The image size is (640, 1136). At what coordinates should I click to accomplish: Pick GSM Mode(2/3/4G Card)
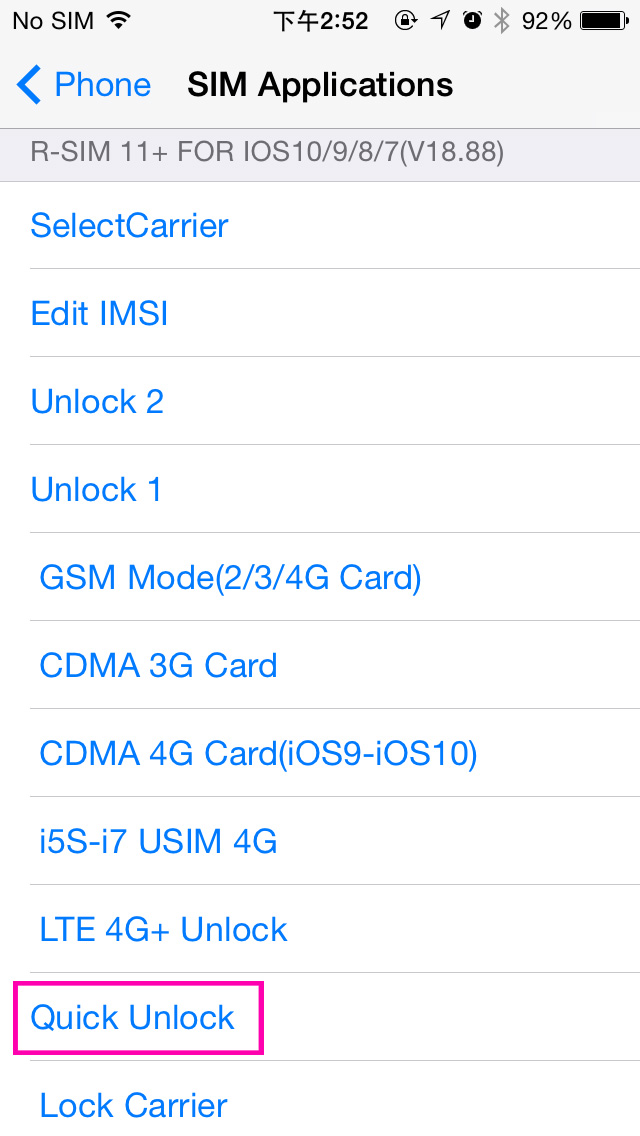(x=320, y=577)
